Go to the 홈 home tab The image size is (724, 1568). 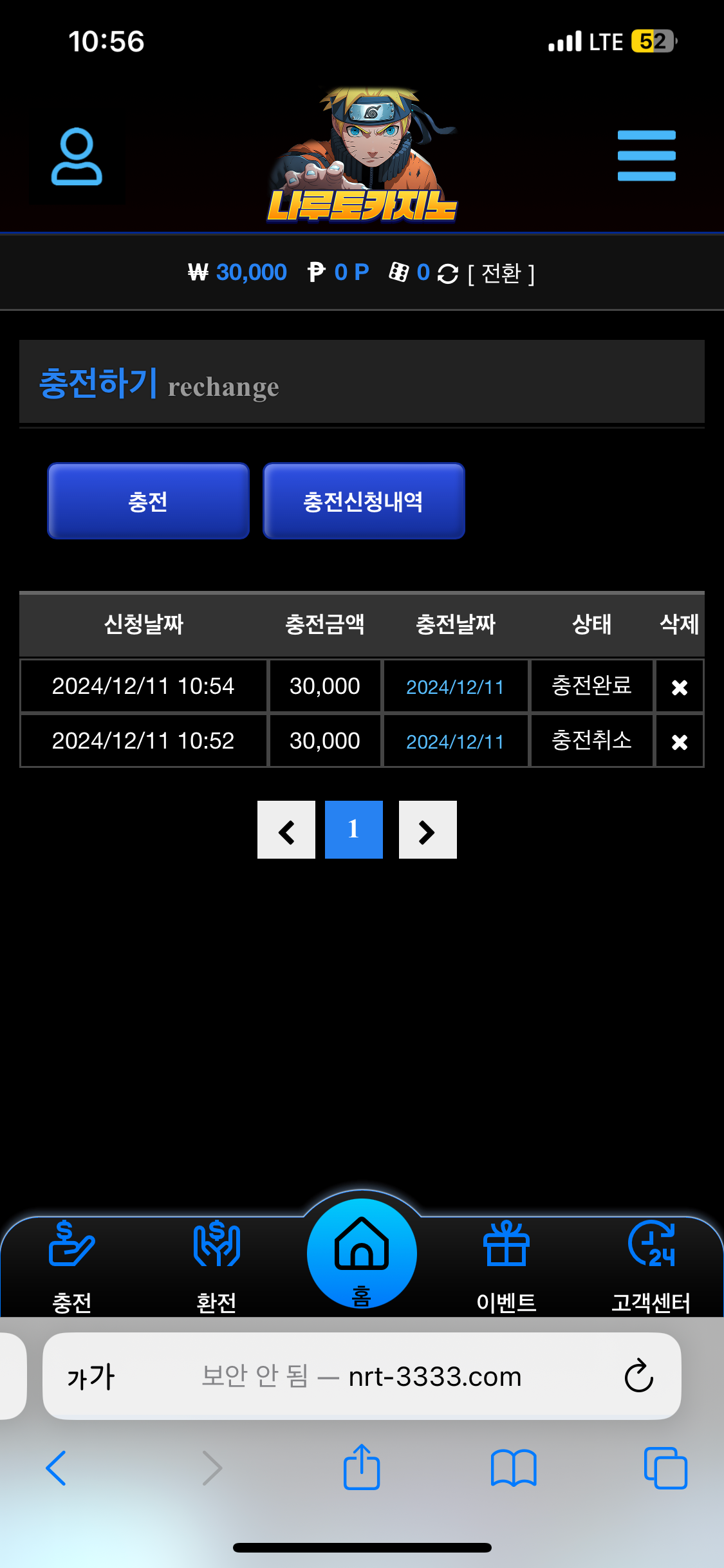362,1253
